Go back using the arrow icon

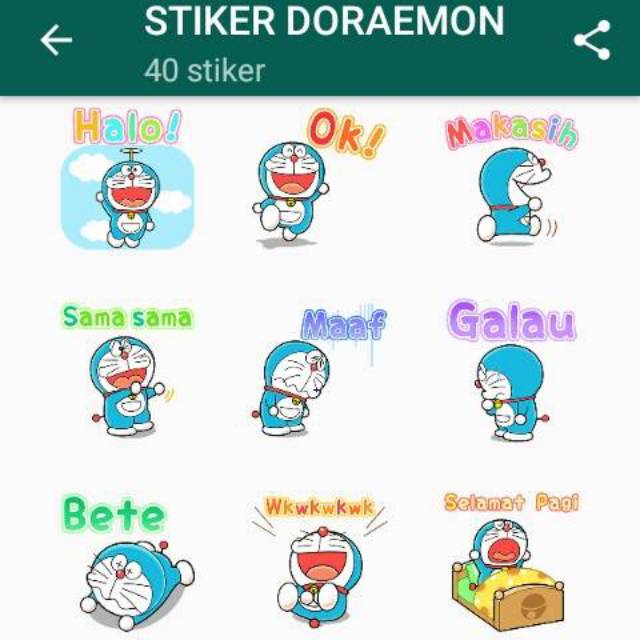click(56, 41)
